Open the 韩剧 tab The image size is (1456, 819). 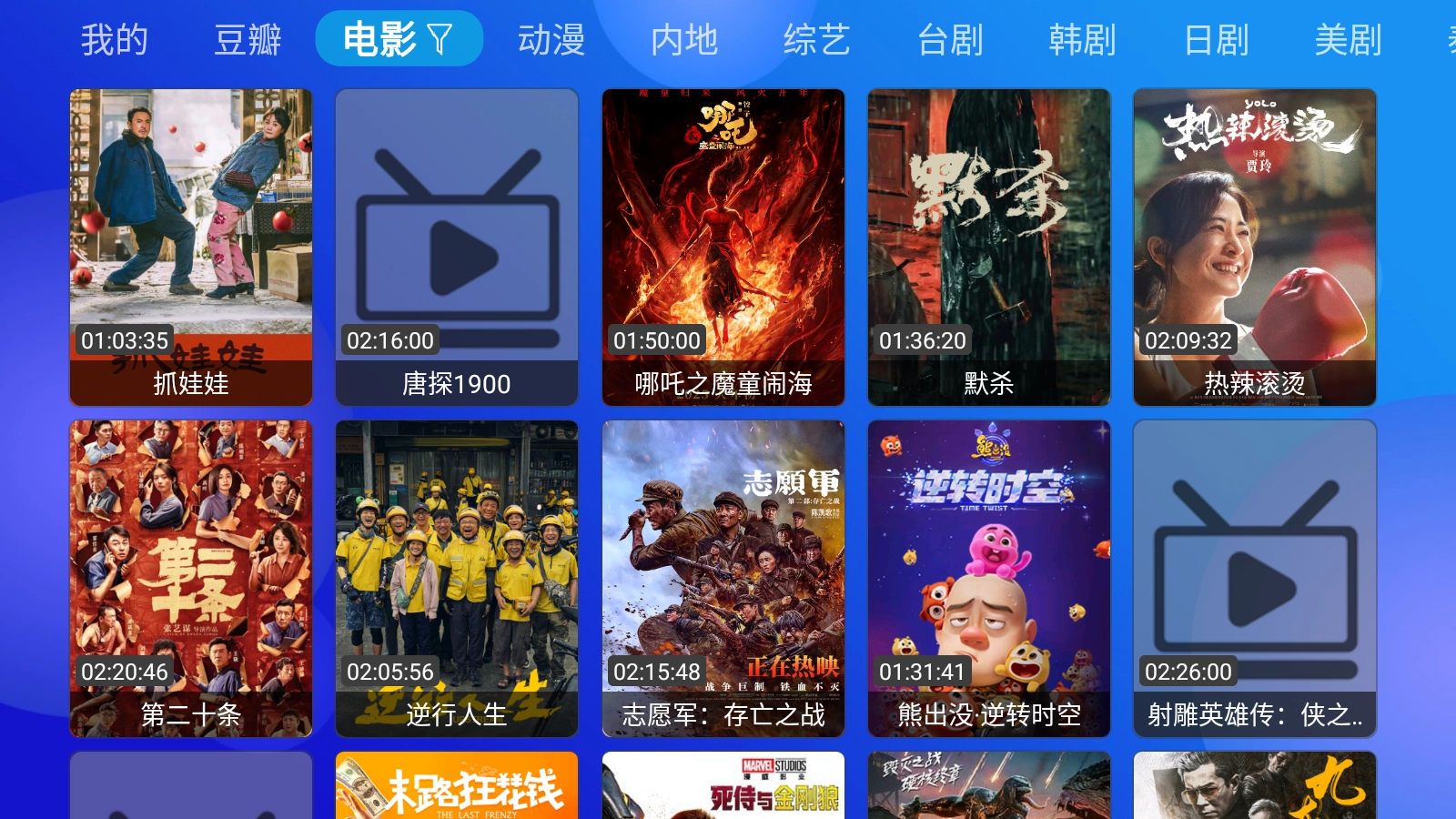[1082, 40]
